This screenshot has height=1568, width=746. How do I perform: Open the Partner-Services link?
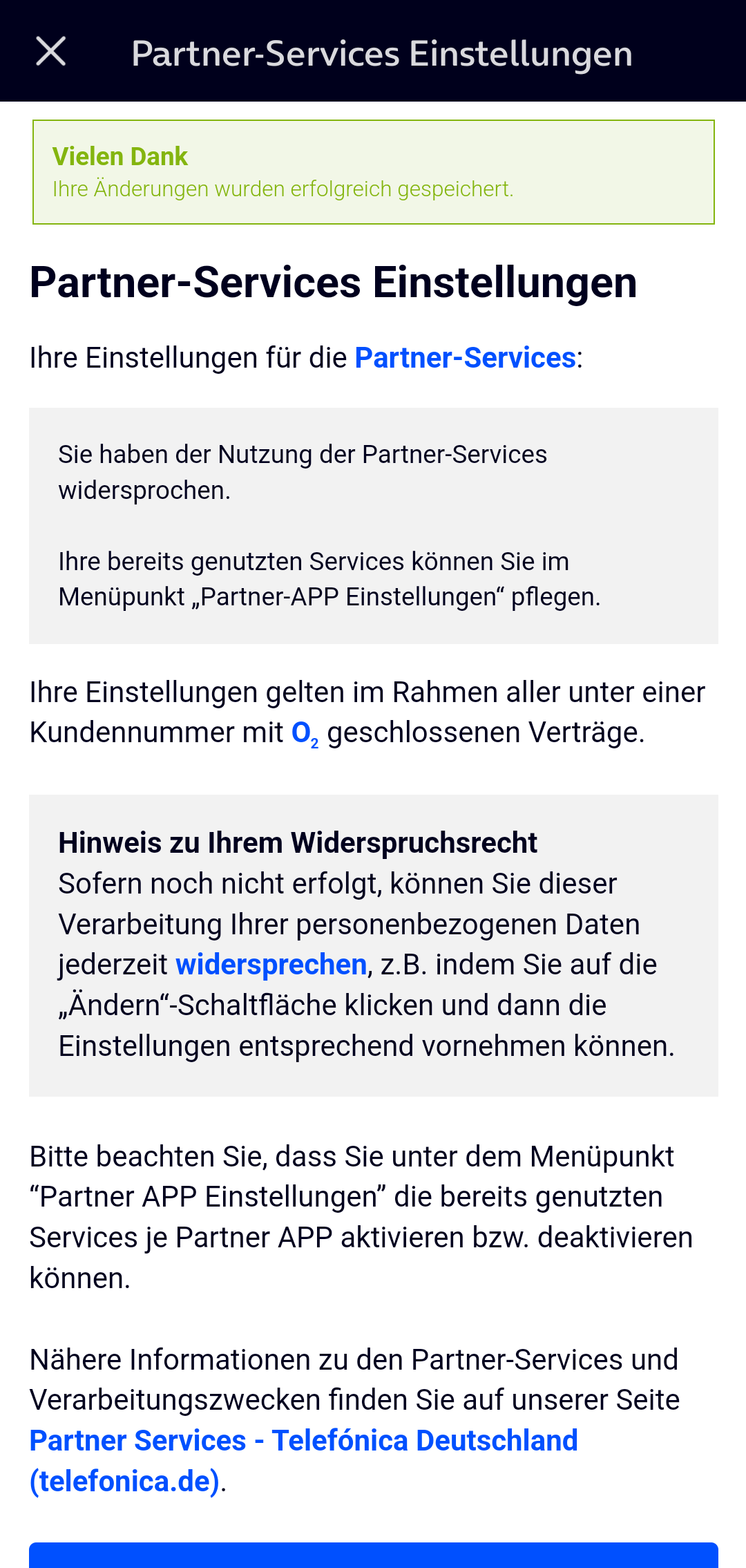click(x=465, y=358)
